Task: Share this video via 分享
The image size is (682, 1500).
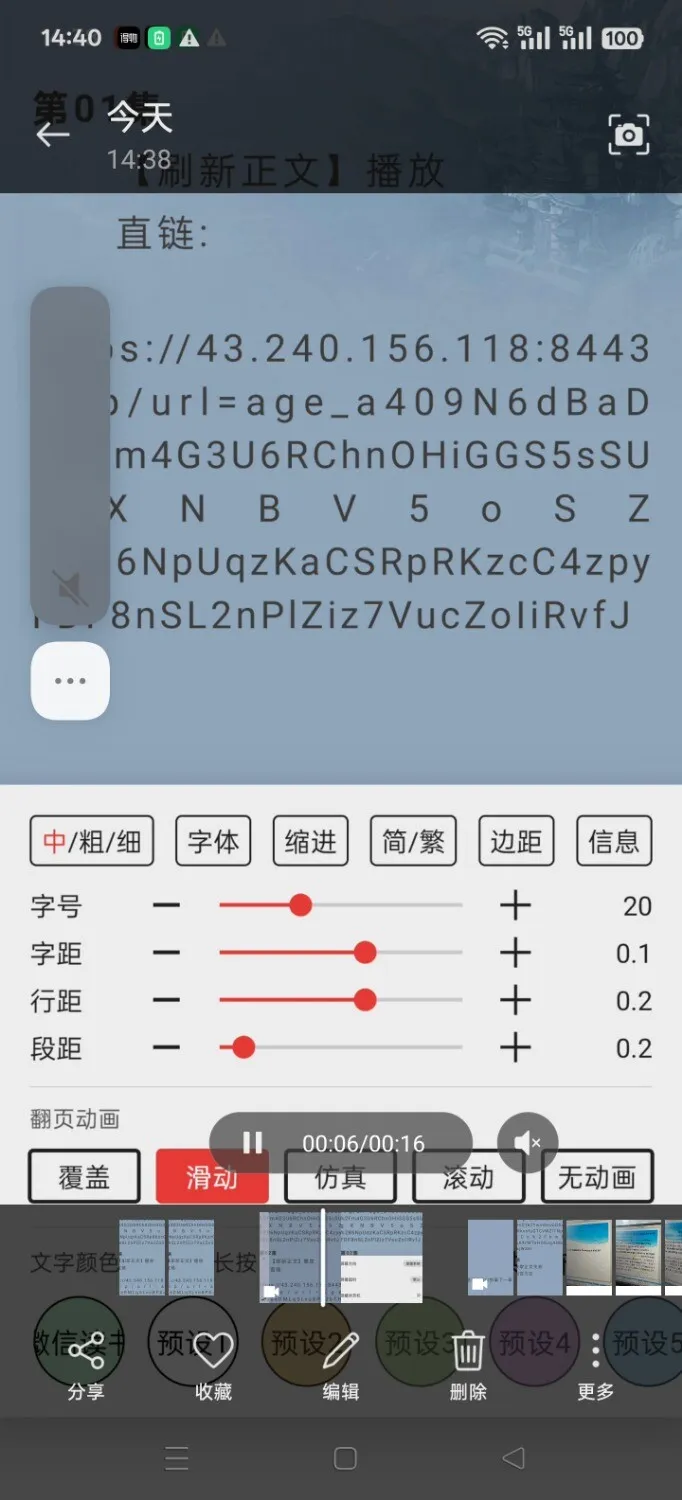Action: click(x=85, y=1363)
